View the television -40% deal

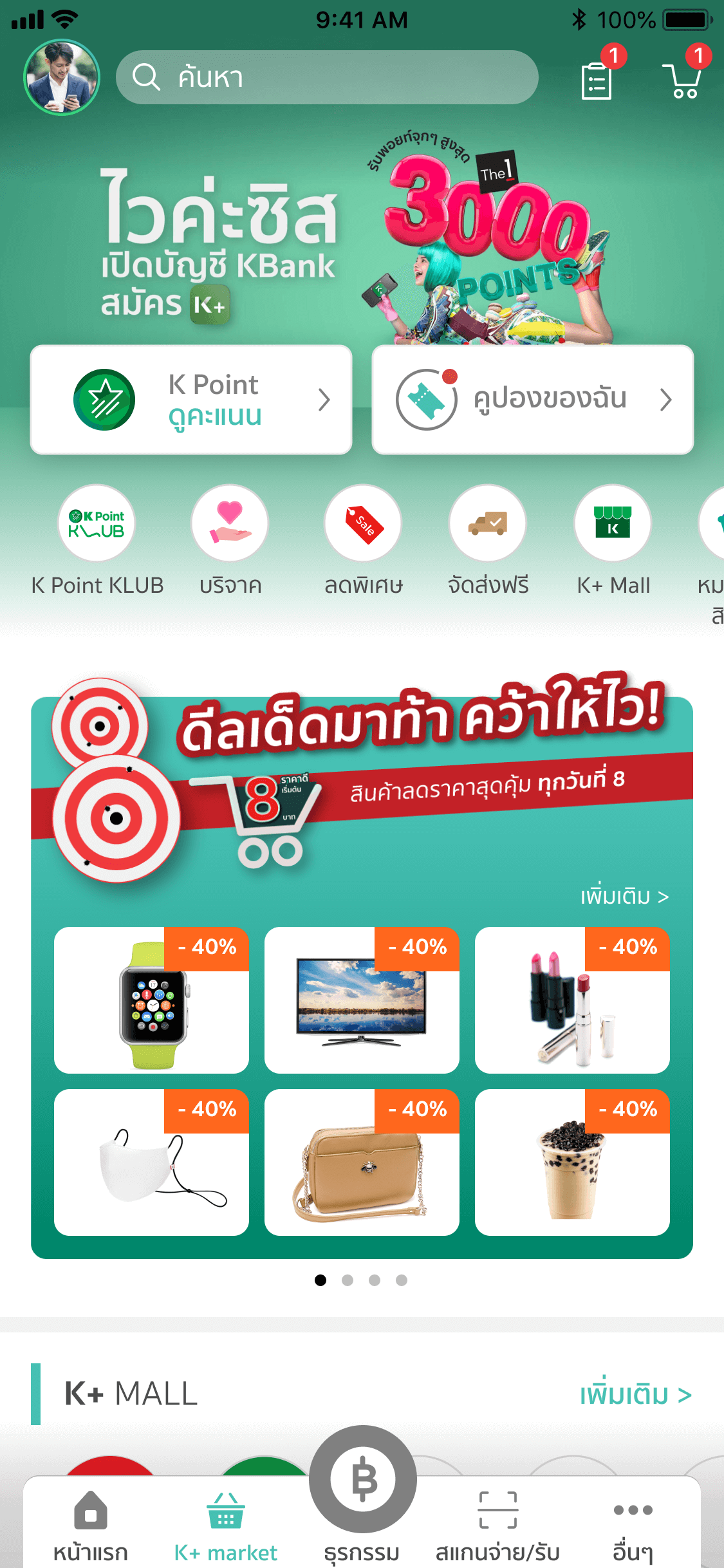(362, 1000)
